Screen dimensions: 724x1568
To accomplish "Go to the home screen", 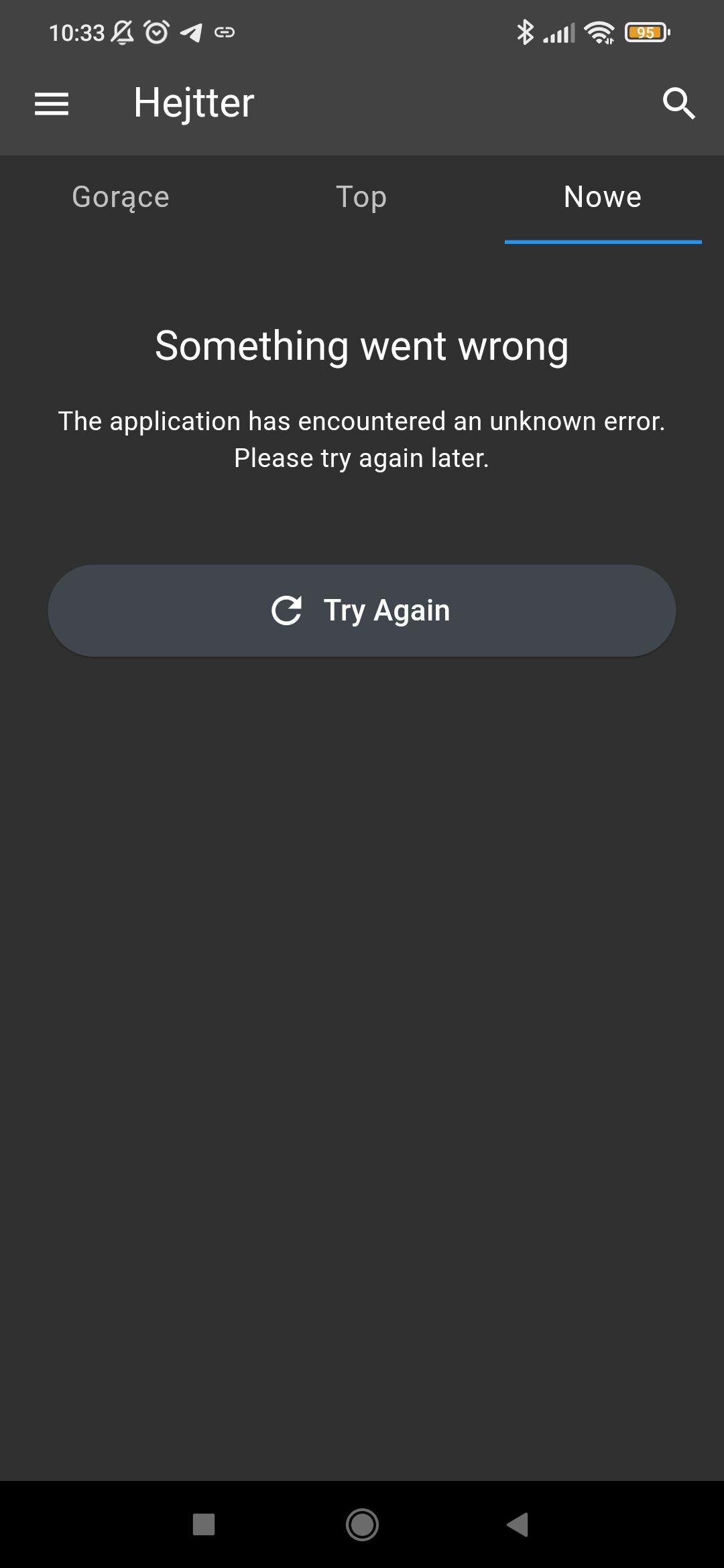I will 362,1524.
